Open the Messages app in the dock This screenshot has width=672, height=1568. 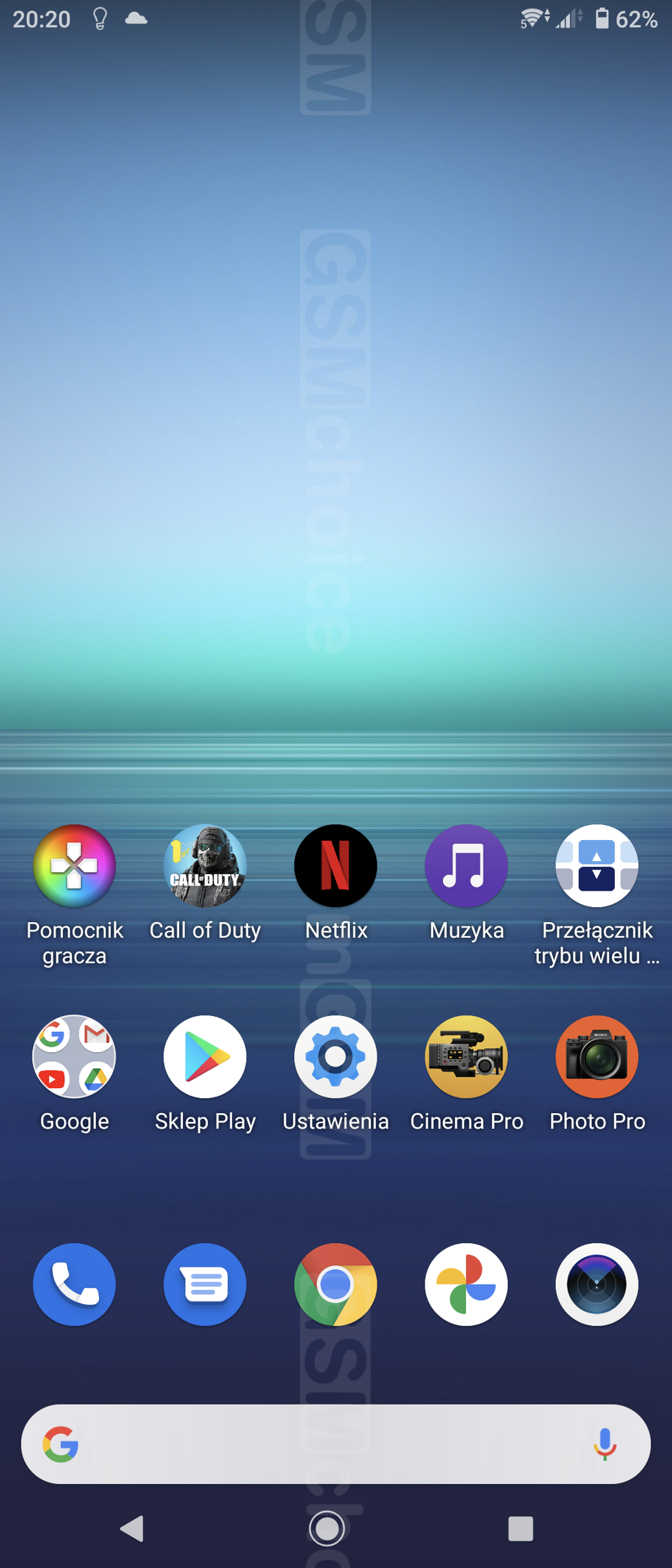coord(205,1284)
